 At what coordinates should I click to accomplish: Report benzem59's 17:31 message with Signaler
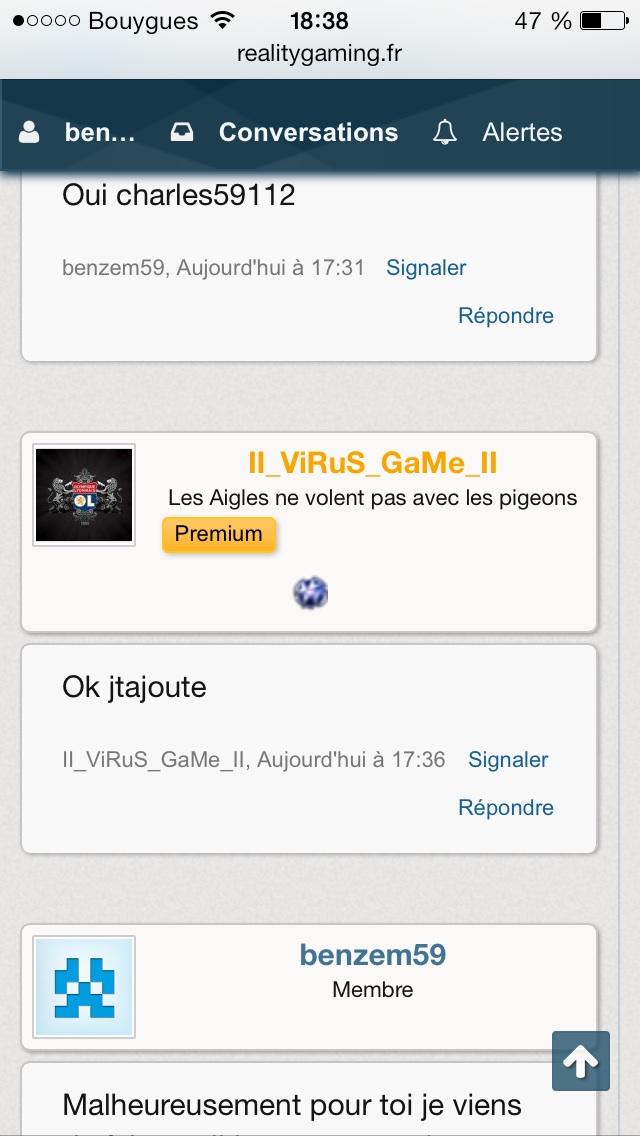tap(426, 267)
